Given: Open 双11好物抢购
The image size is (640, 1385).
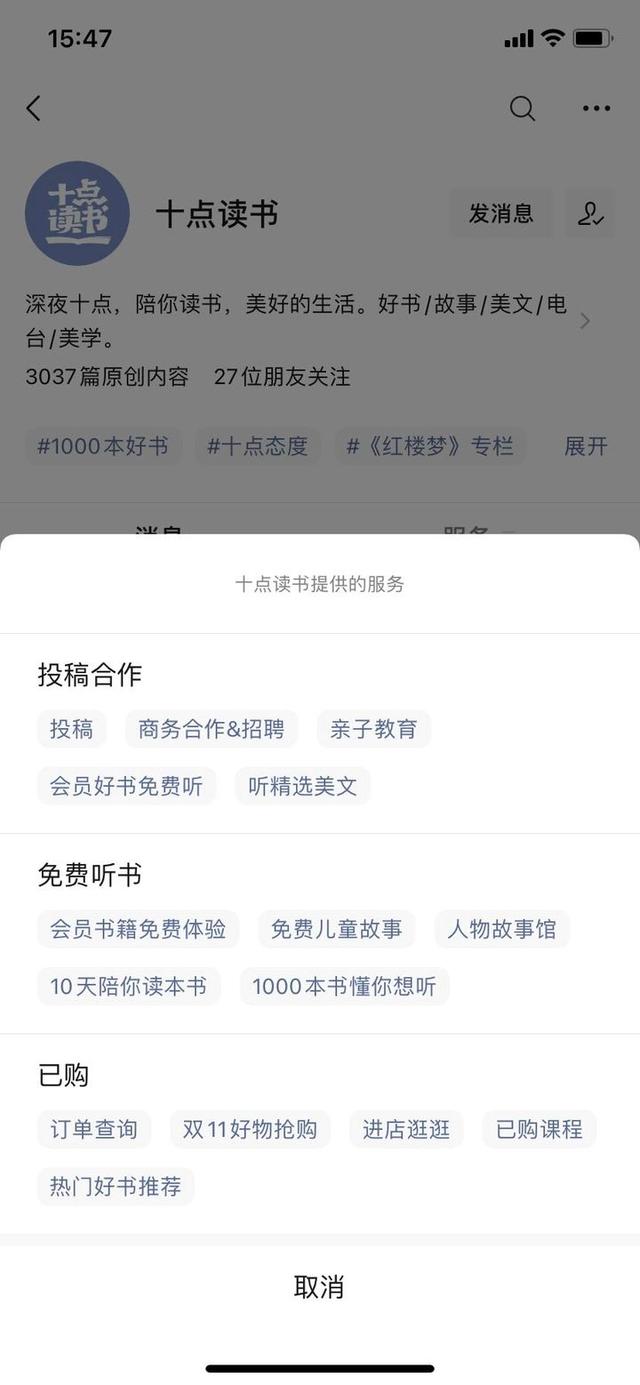Looking at the screenshot, I should 250,1129.
